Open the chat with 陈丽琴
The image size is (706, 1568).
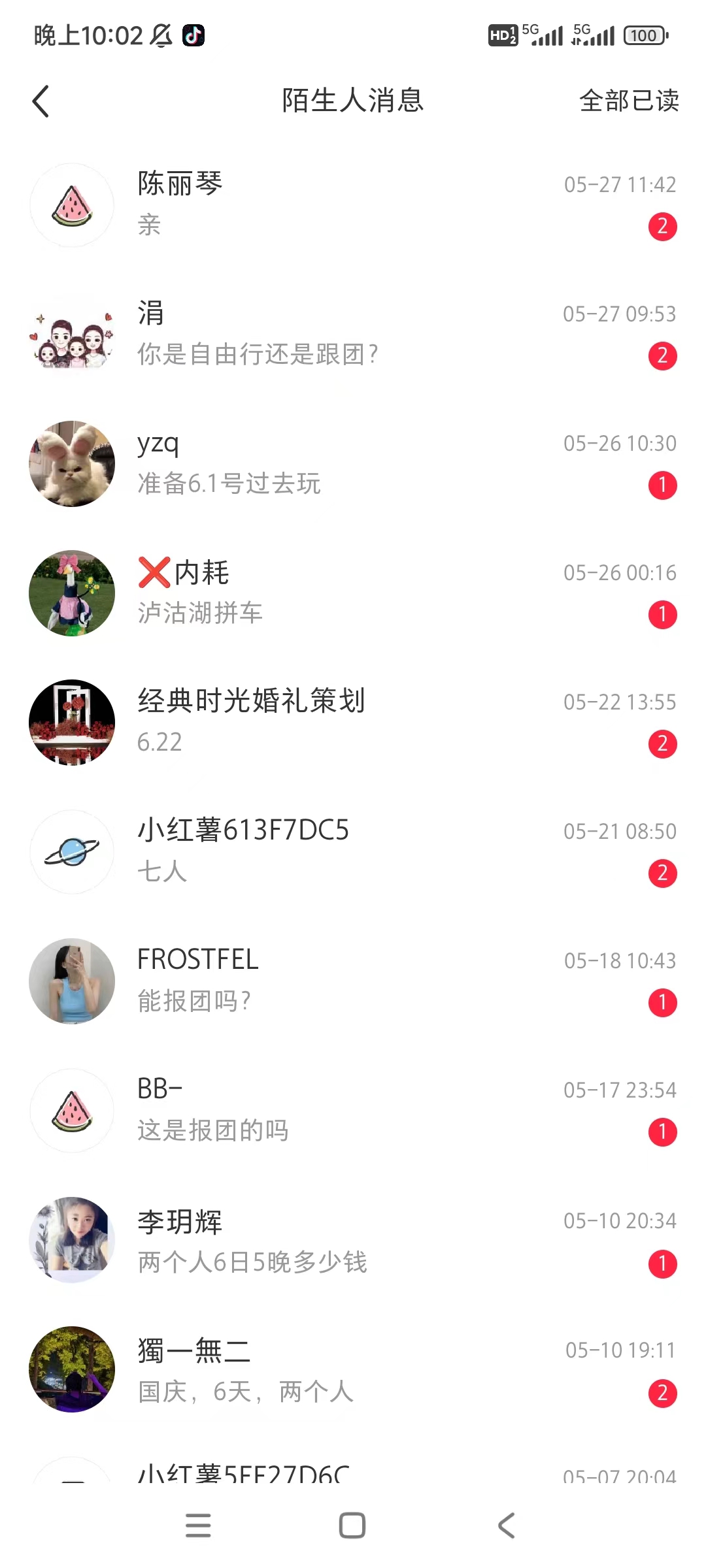pyautogui.click(x=353, y=204)
